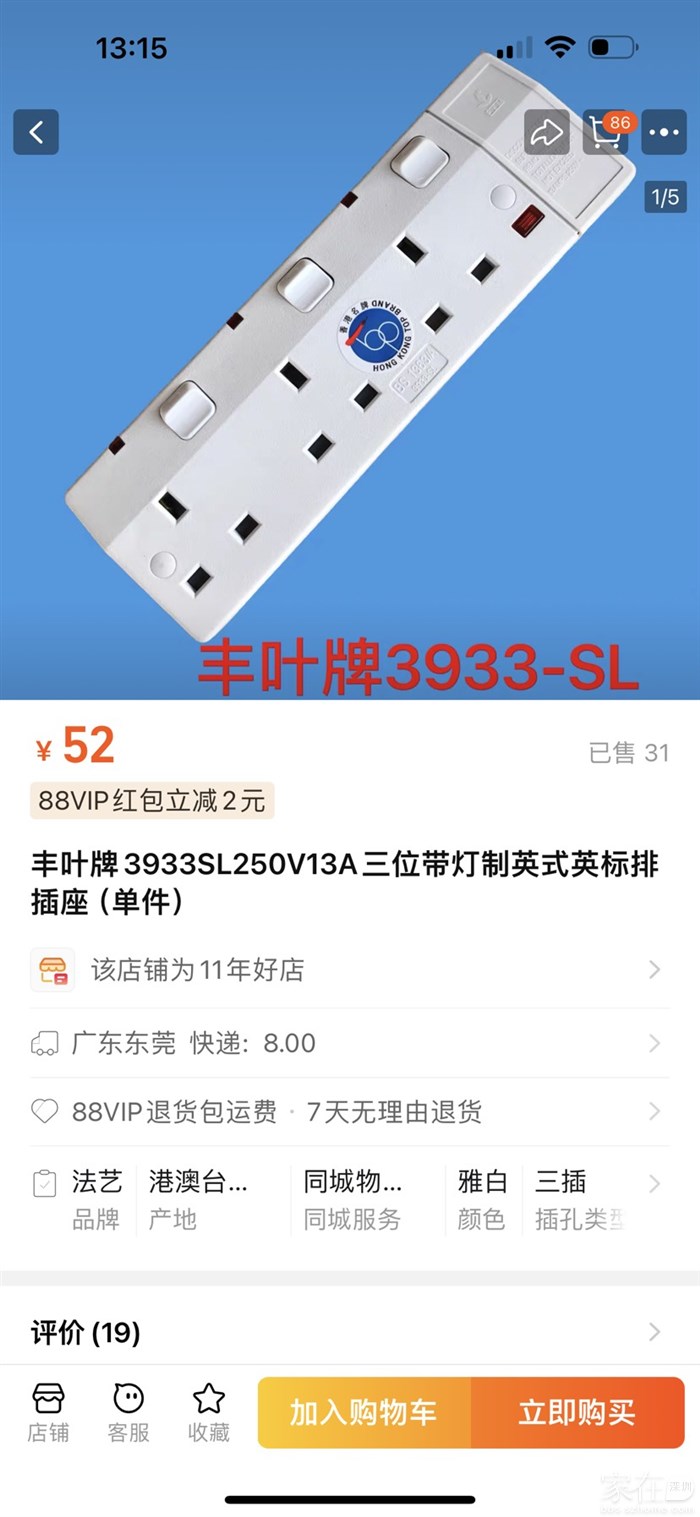The height and width of the screenshot is (1517, 700).
Task: Open the 评价 (19) reviews section
Action: point(349,1332)
